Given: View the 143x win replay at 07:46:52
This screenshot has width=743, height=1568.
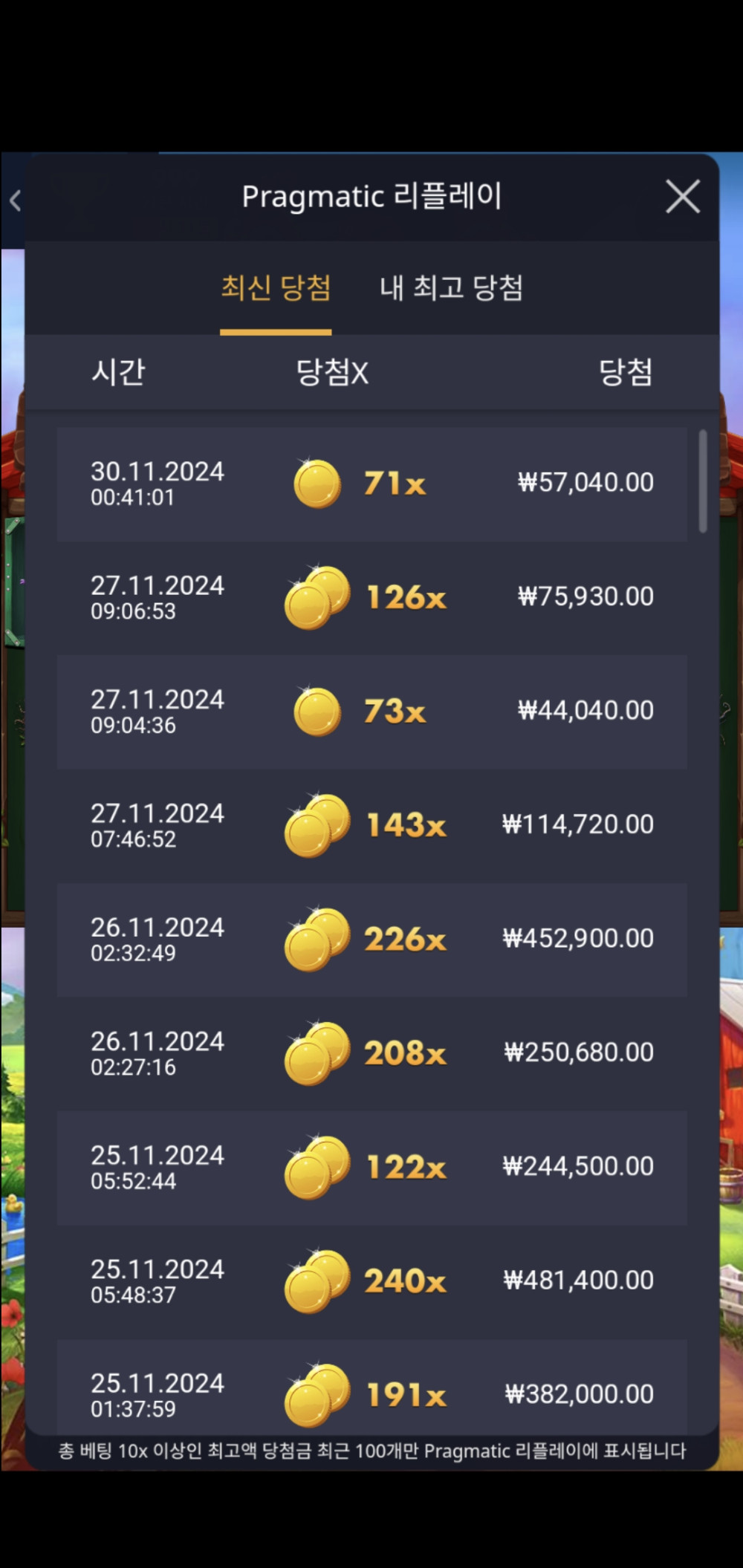Looking at the screenshot, I should (x=371, y=825).
